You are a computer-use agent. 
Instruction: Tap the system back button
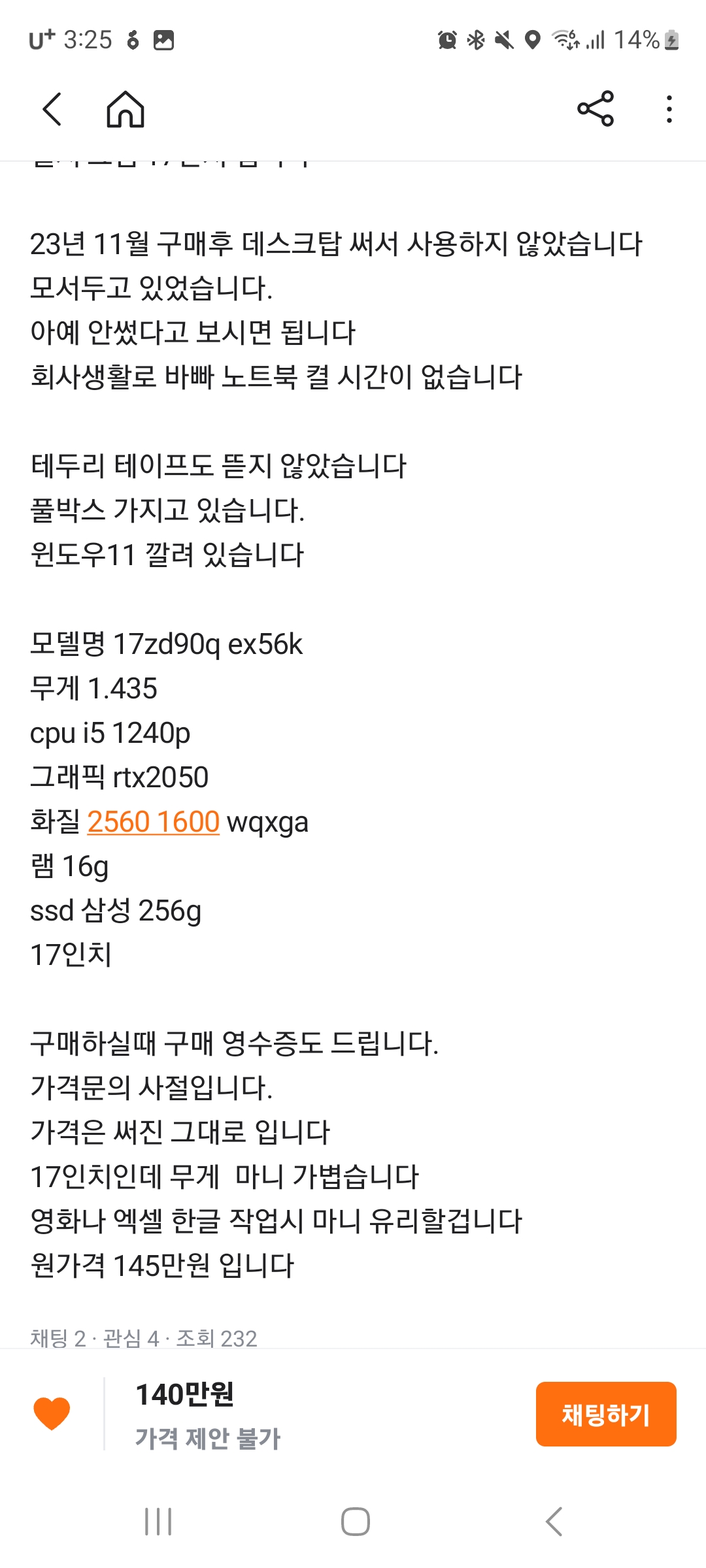coord(554,1522)
